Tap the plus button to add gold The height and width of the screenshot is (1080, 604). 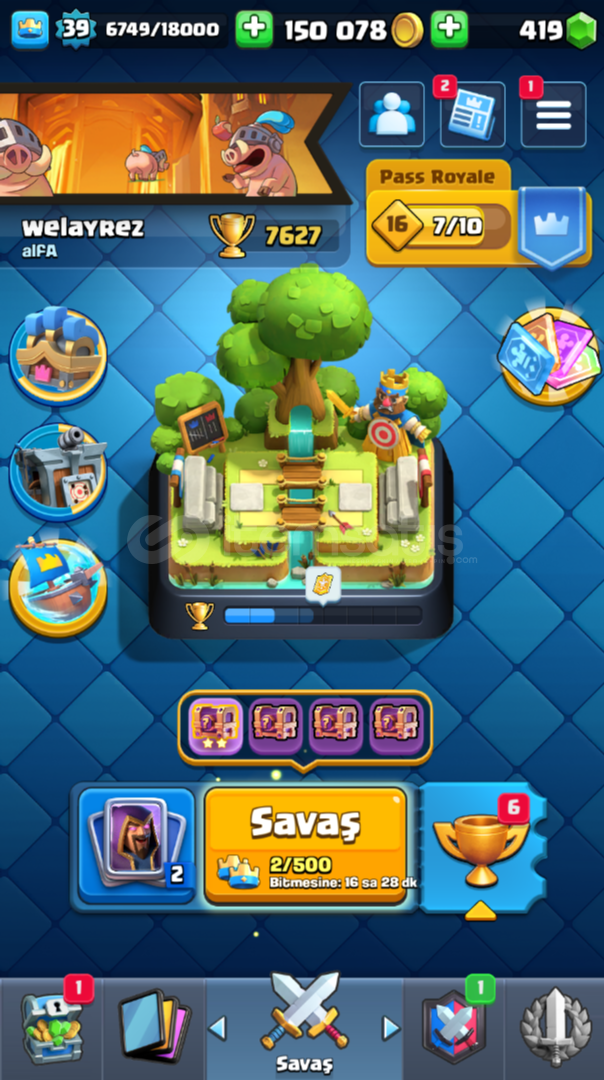tap(449, 30)
